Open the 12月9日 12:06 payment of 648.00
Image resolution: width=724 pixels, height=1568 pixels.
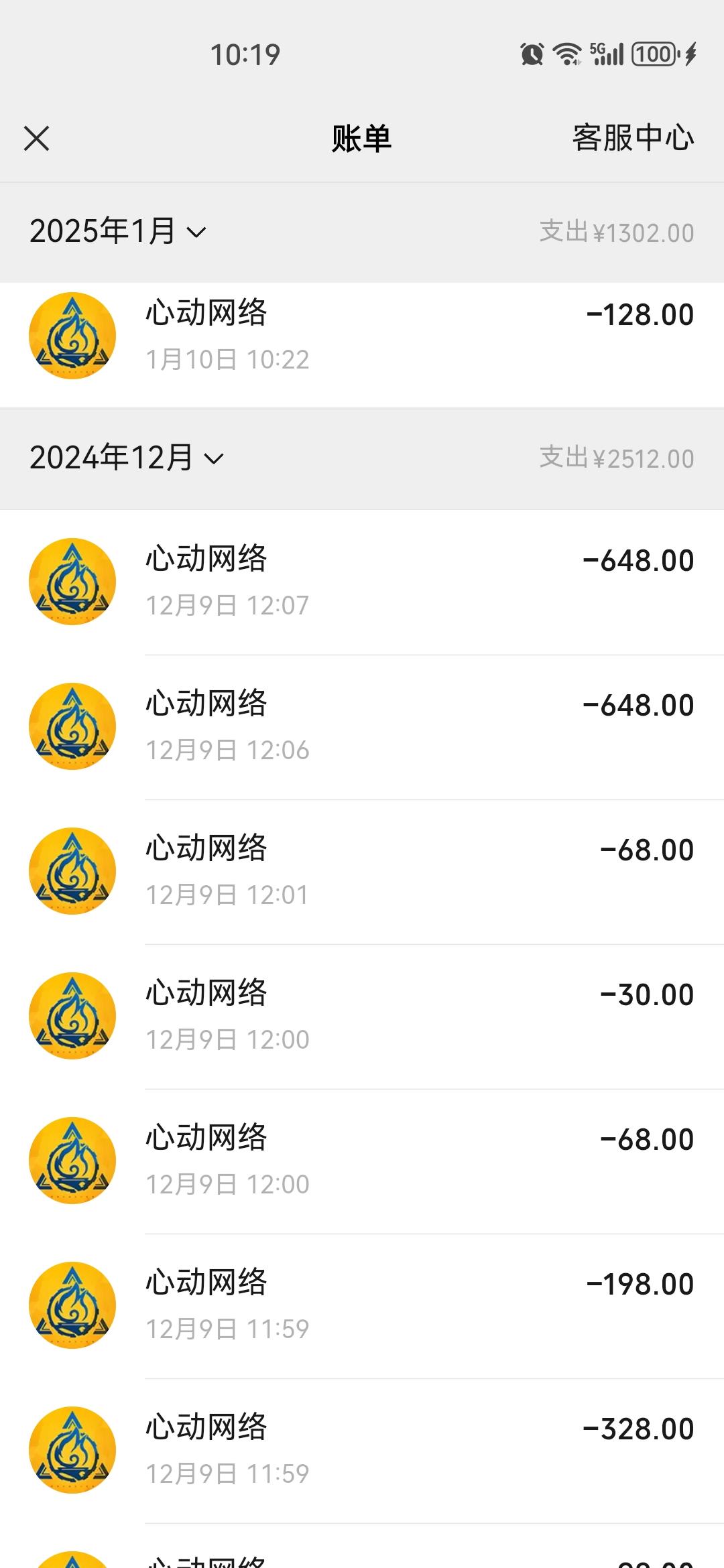(362, 727)
